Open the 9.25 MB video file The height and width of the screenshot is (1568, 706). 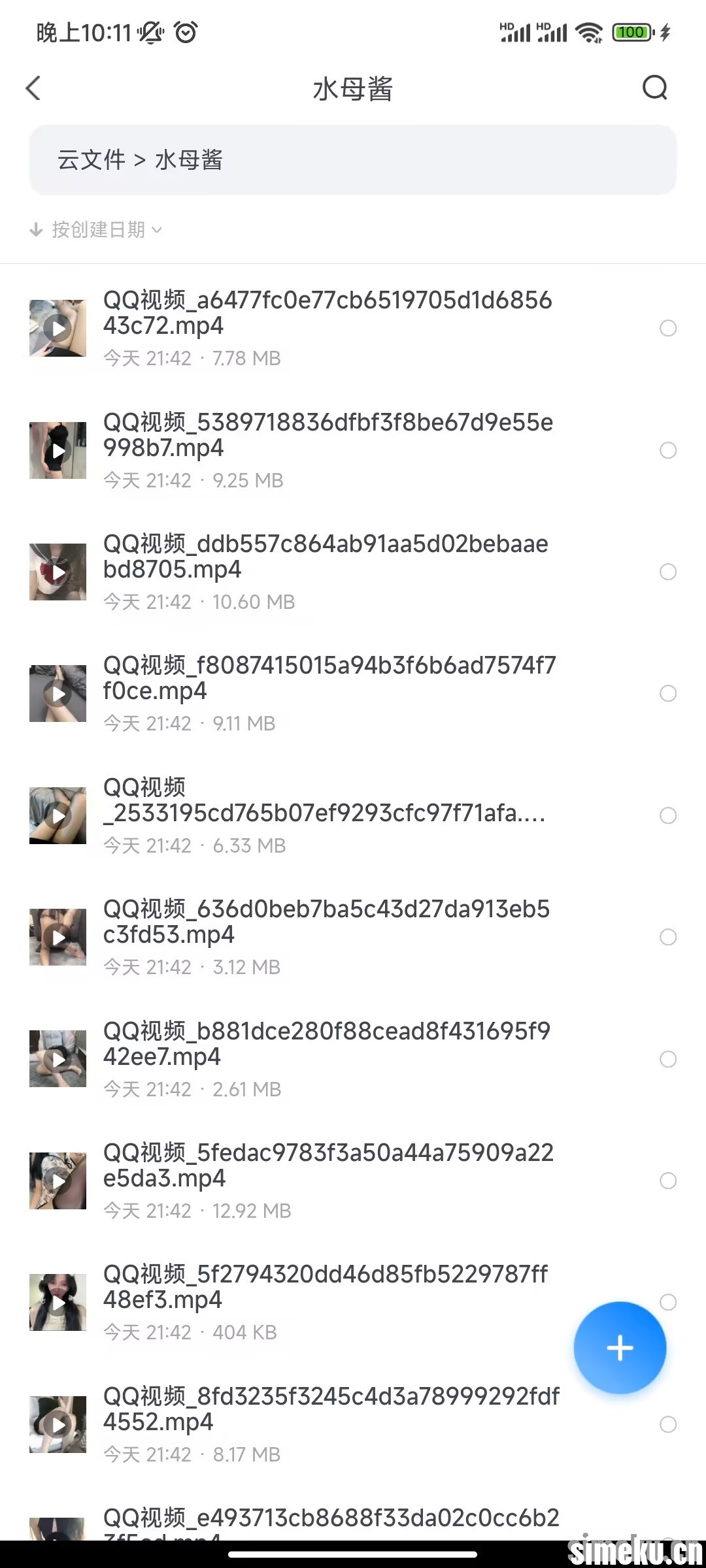pyautogui.click(x=327, y=436)
